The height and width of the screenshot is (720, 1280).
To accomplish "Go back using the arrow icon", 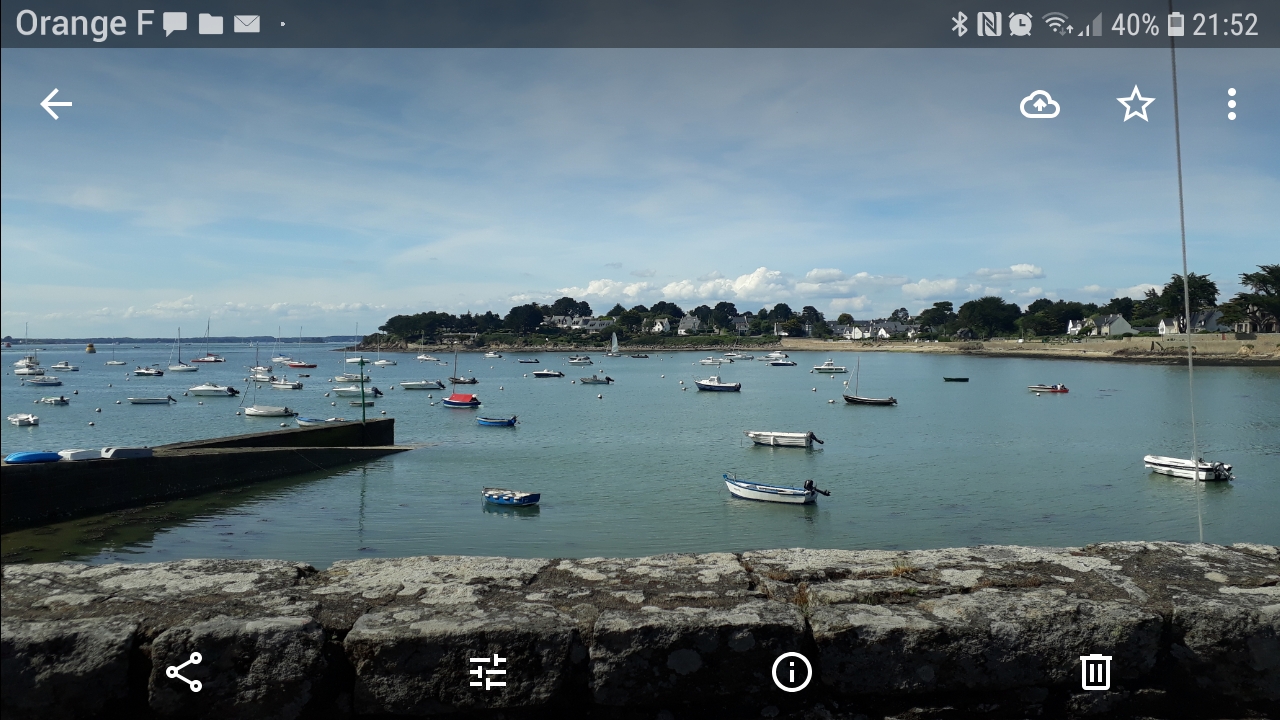I will [x=56, y=104].
